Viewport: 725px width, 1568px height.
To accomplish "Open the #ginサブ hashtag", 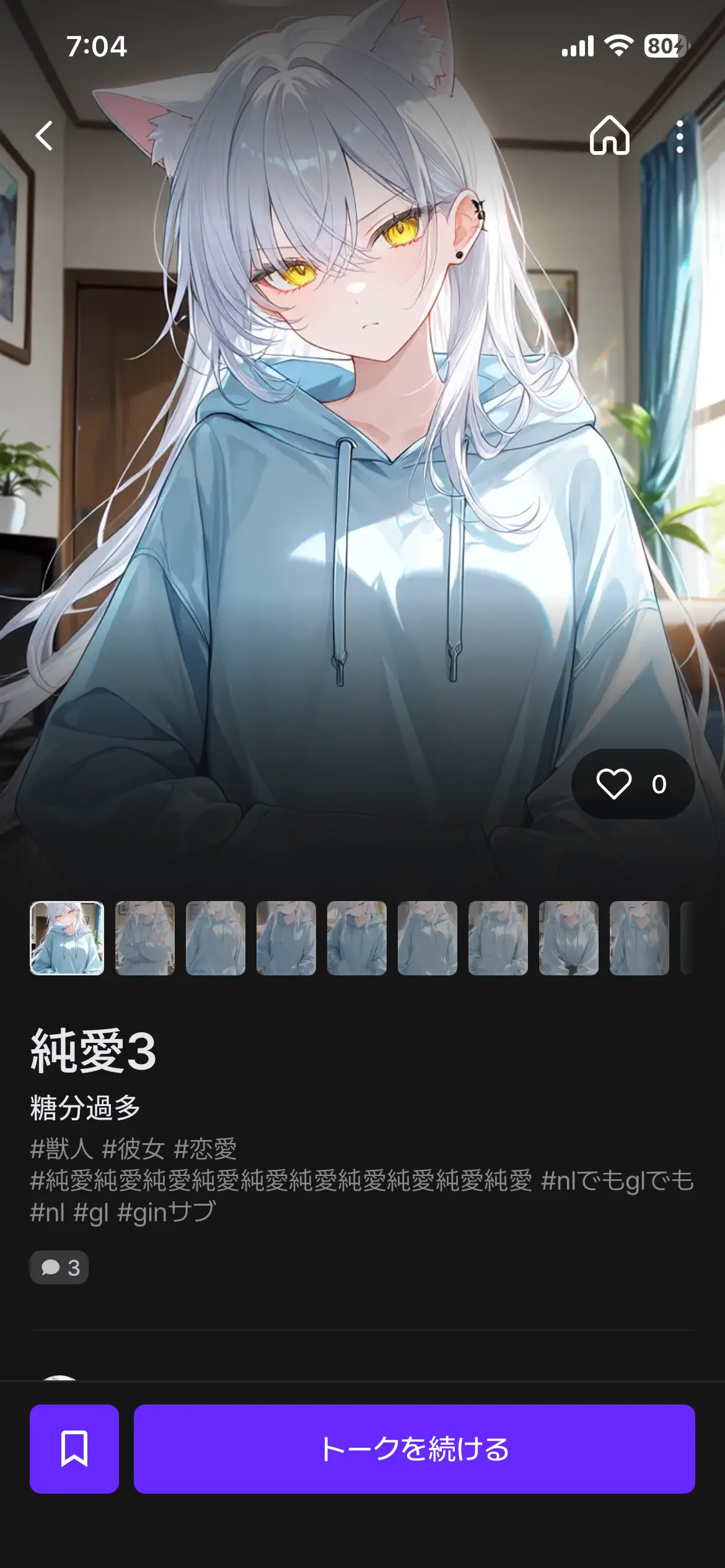I will pyautogui.click(x=167, y=1213).
